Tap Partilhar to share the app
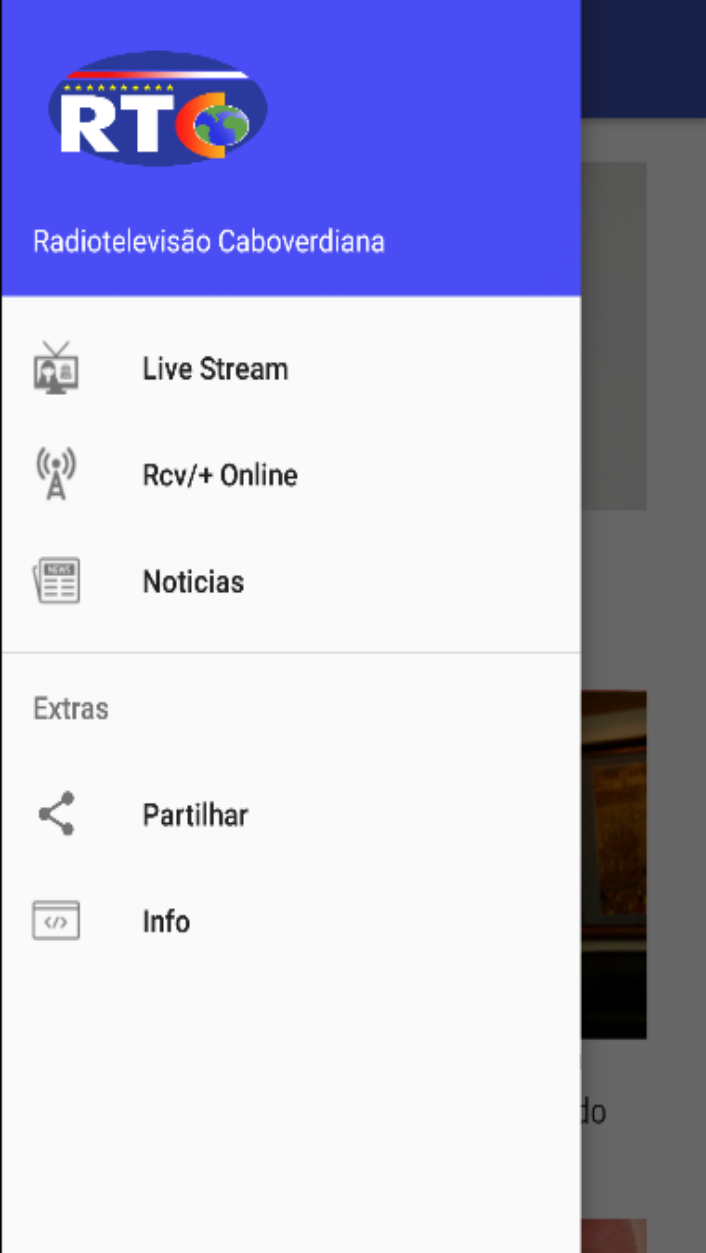This screenshot has height=1253, width=706. click(195, 815)
